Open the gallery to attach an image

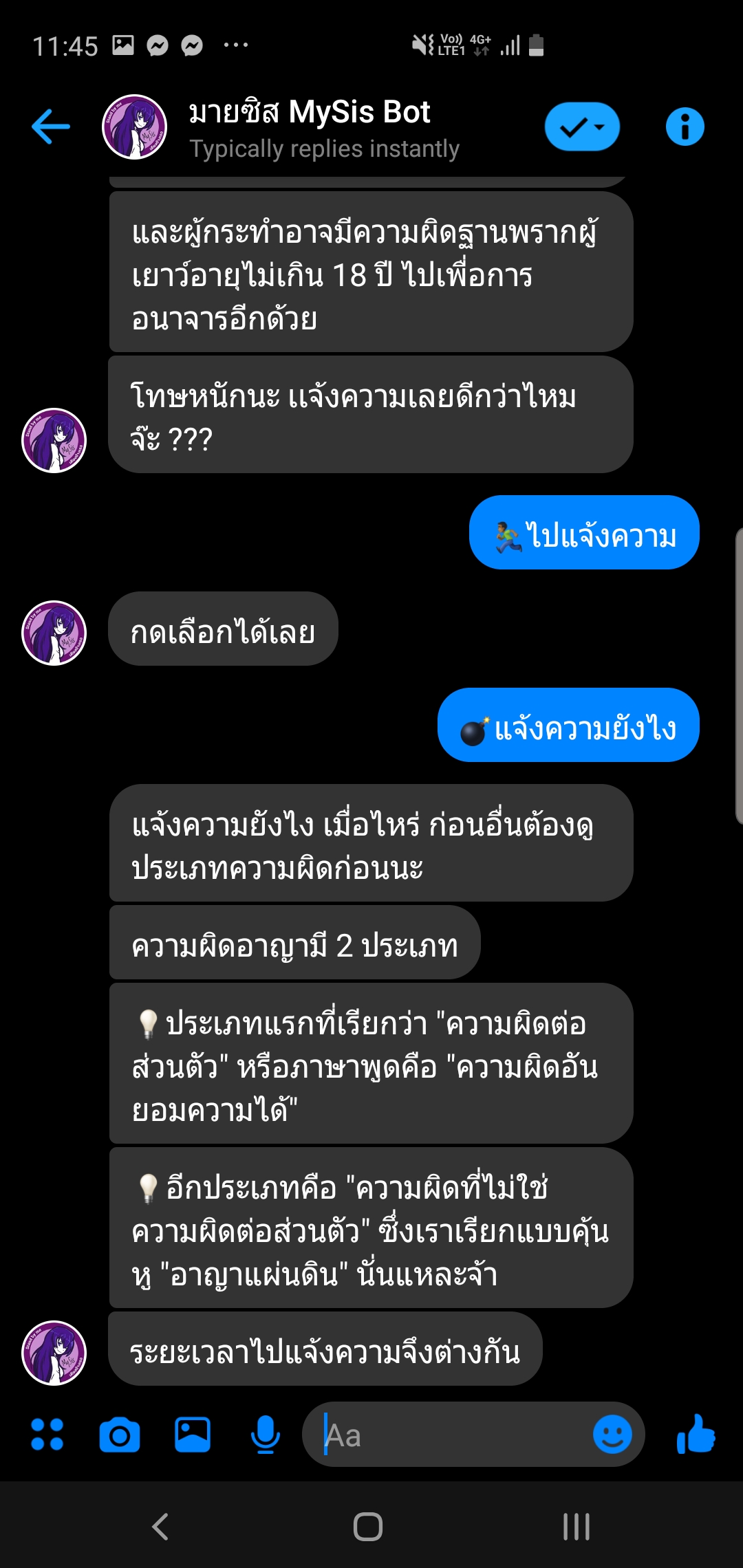click(192, 1435)
